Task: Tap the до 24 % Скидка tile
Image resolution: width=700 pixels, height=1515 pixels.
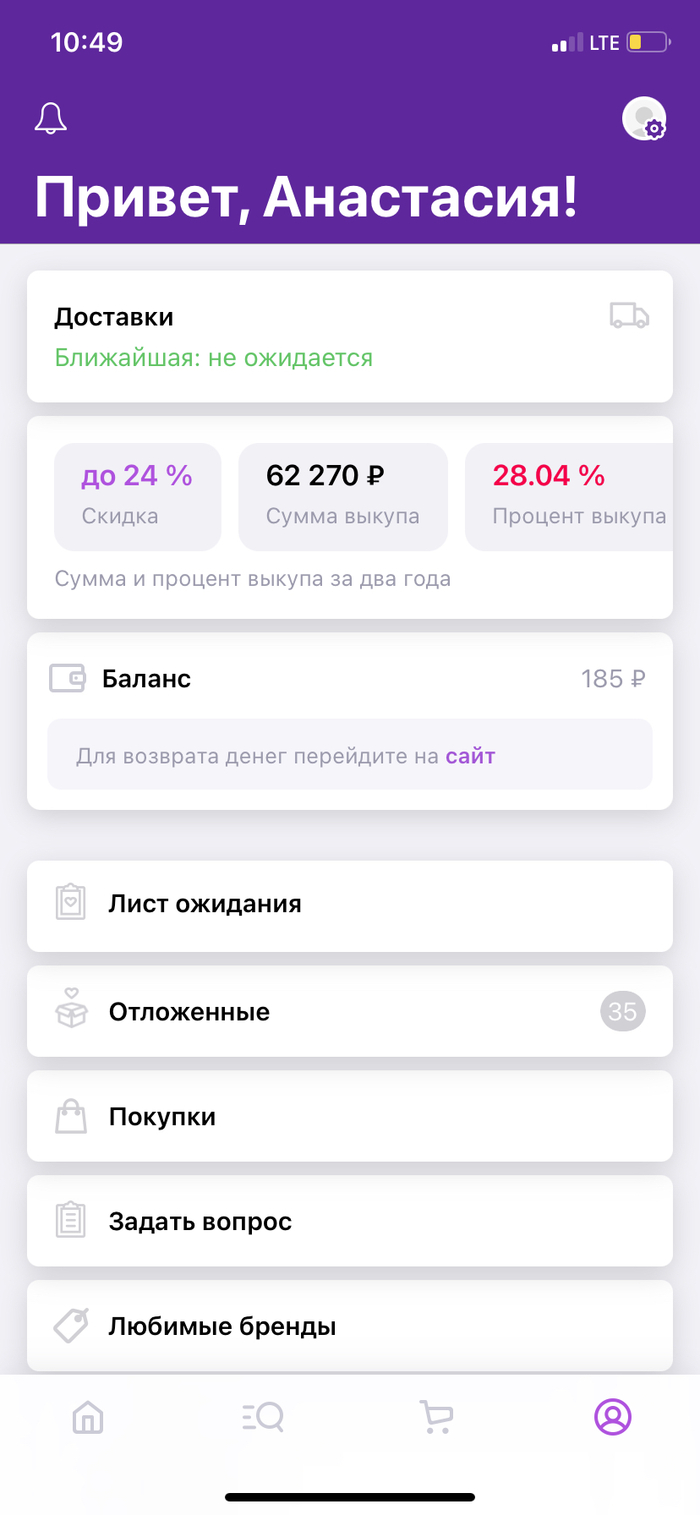Action: 137,496
